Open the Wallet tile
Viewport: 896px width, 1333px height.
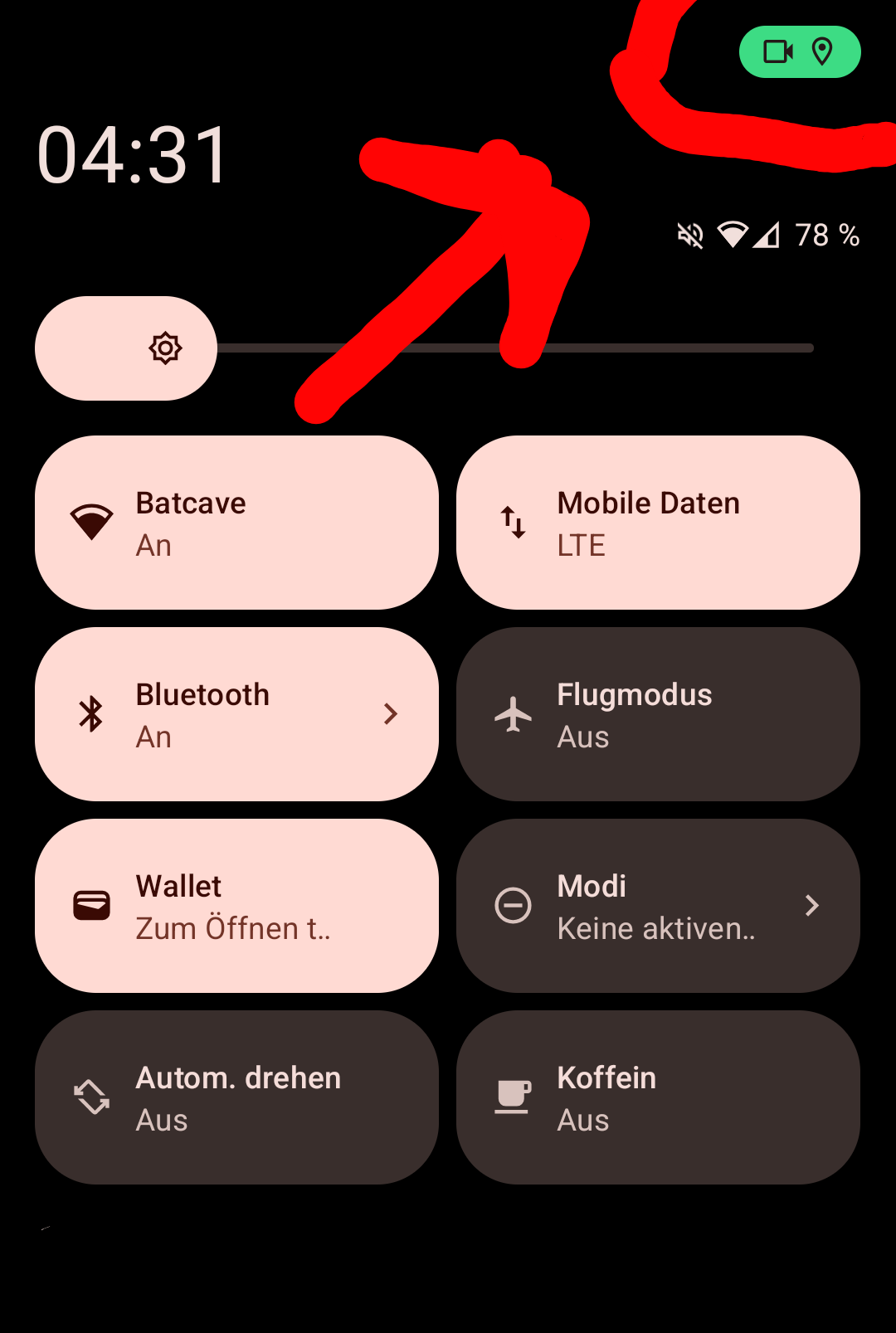pyautogui.click(x=236, y=906)
